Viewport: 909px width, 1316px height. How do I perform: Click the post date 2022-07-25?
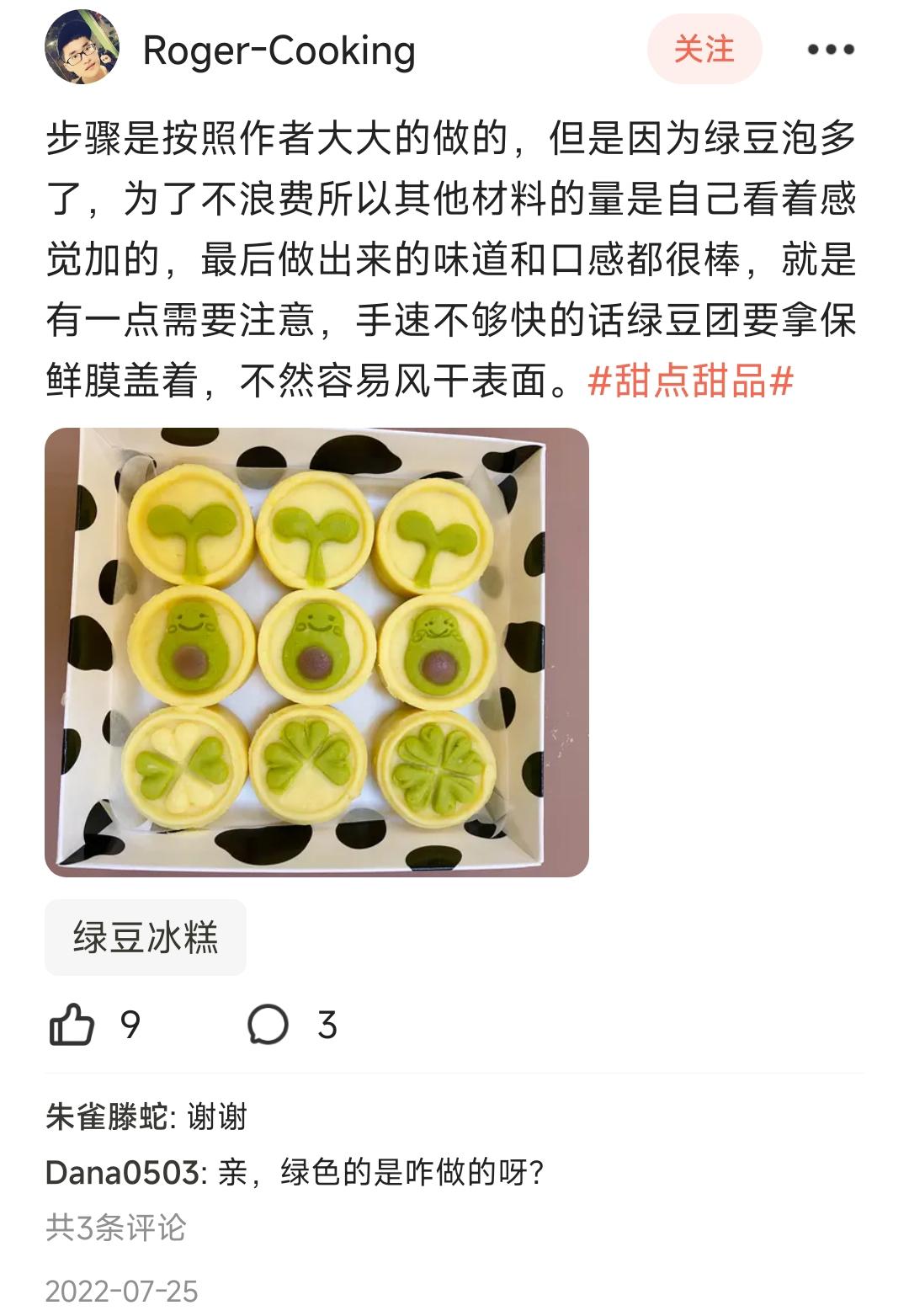[124, 1289]
